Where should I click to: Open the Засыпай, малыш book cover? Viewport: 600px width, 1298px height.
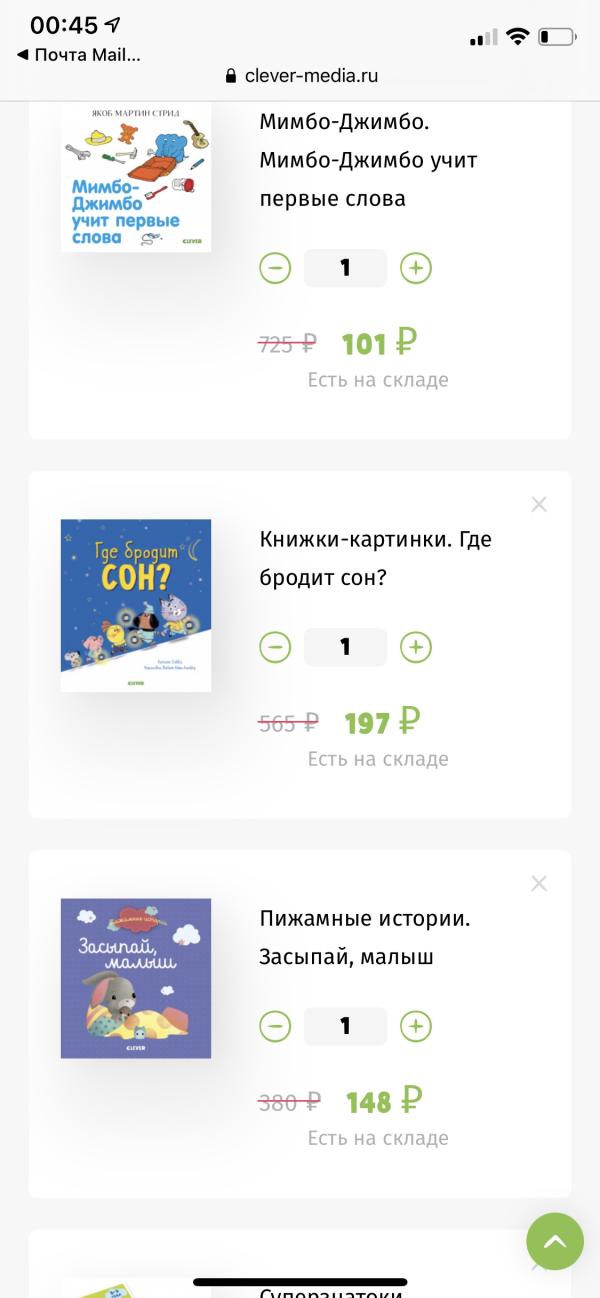pyautogui.click(x=136, y=978)
